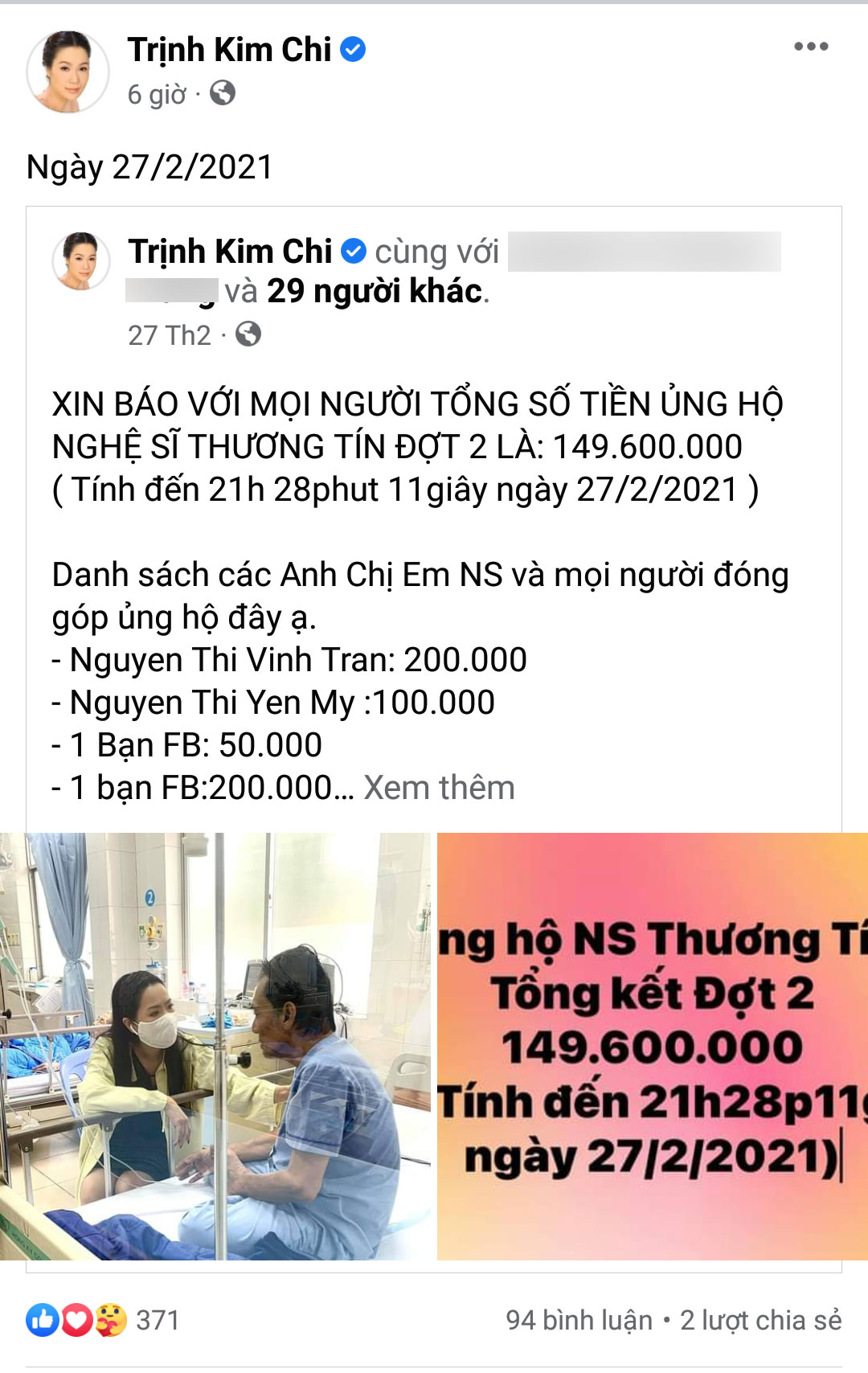Open Trịnh Kim Chi's profile picture at top
This screenshot has height=1373, width=868.
[68, 72]
